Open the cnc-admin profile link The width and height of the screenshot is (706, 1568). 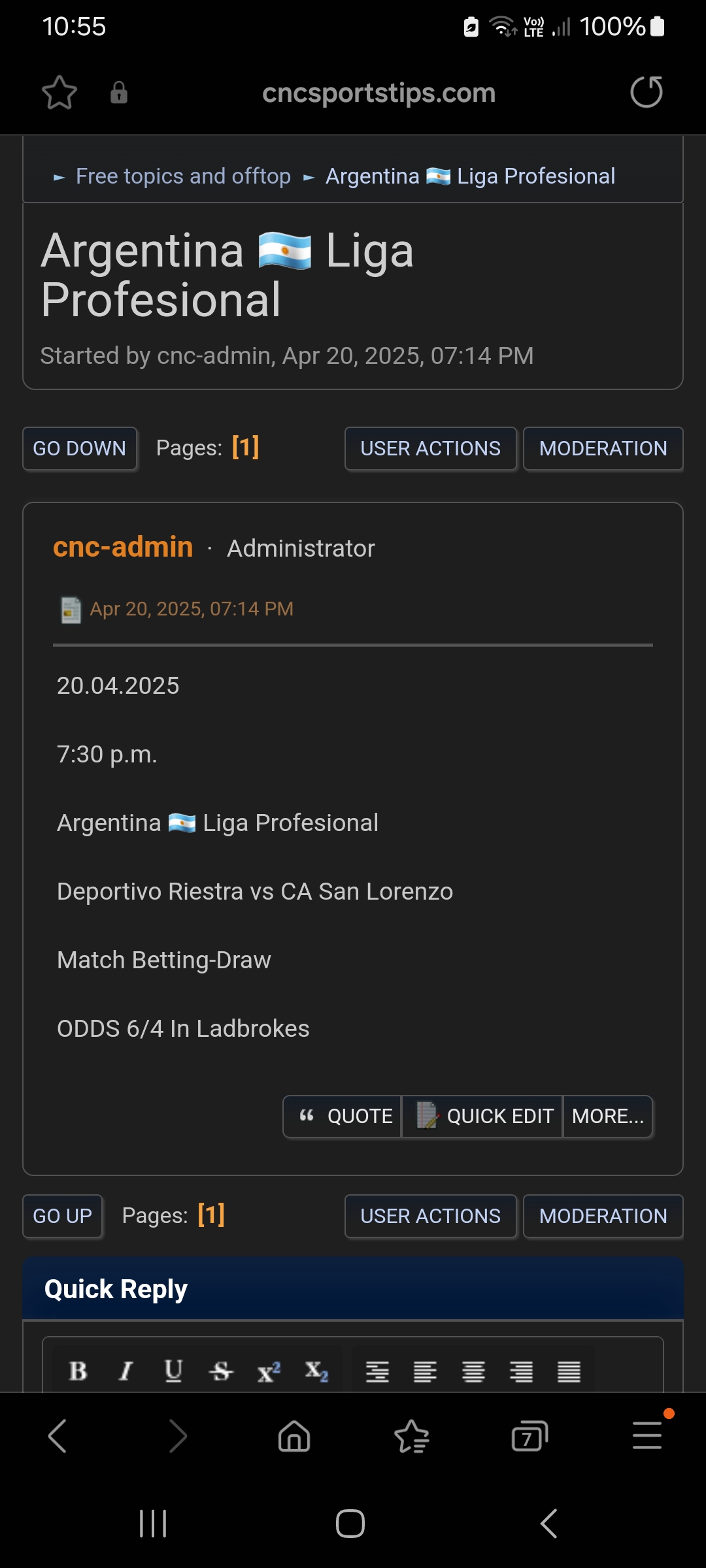coord(123,547)
